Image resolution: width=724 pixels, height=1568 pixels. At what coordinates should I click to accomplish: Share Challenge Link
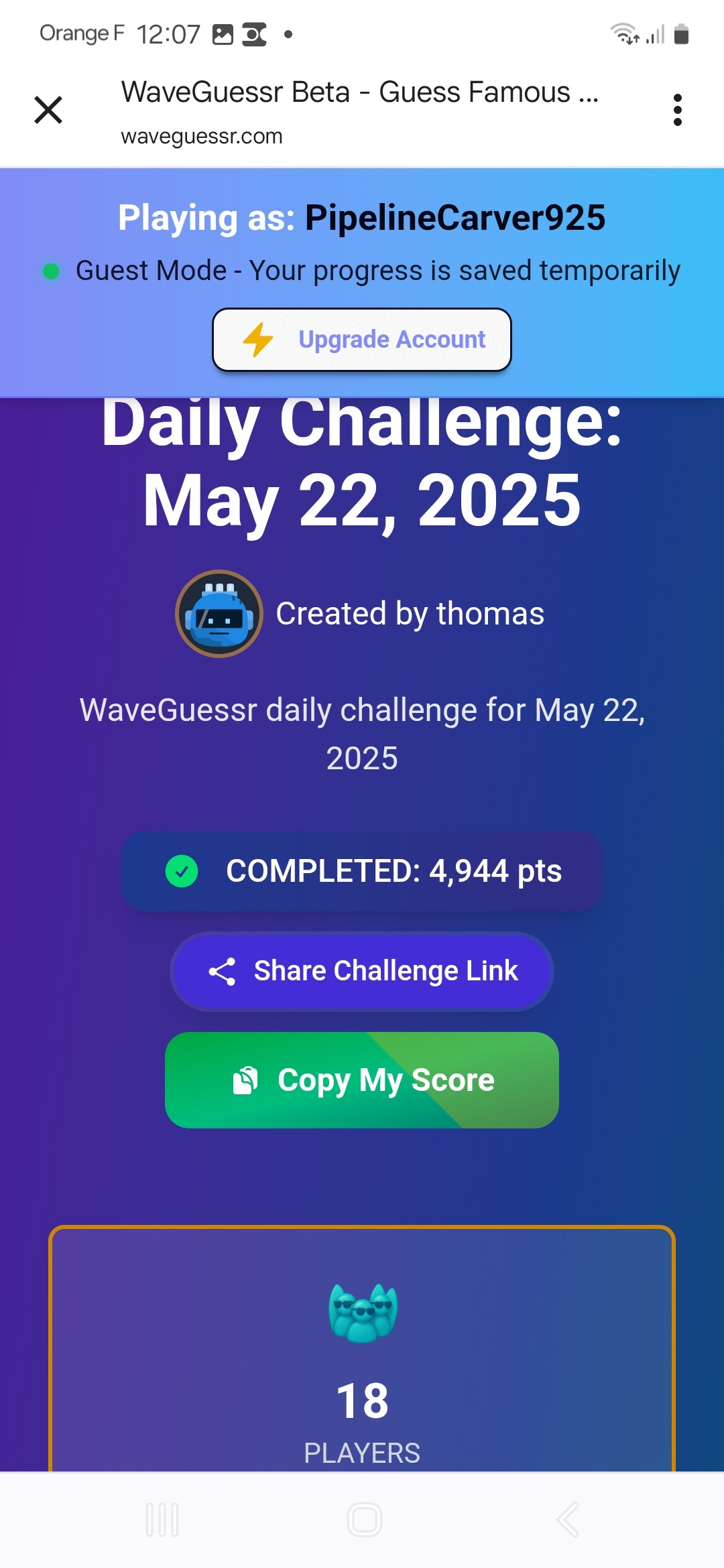tap(362, 971)
